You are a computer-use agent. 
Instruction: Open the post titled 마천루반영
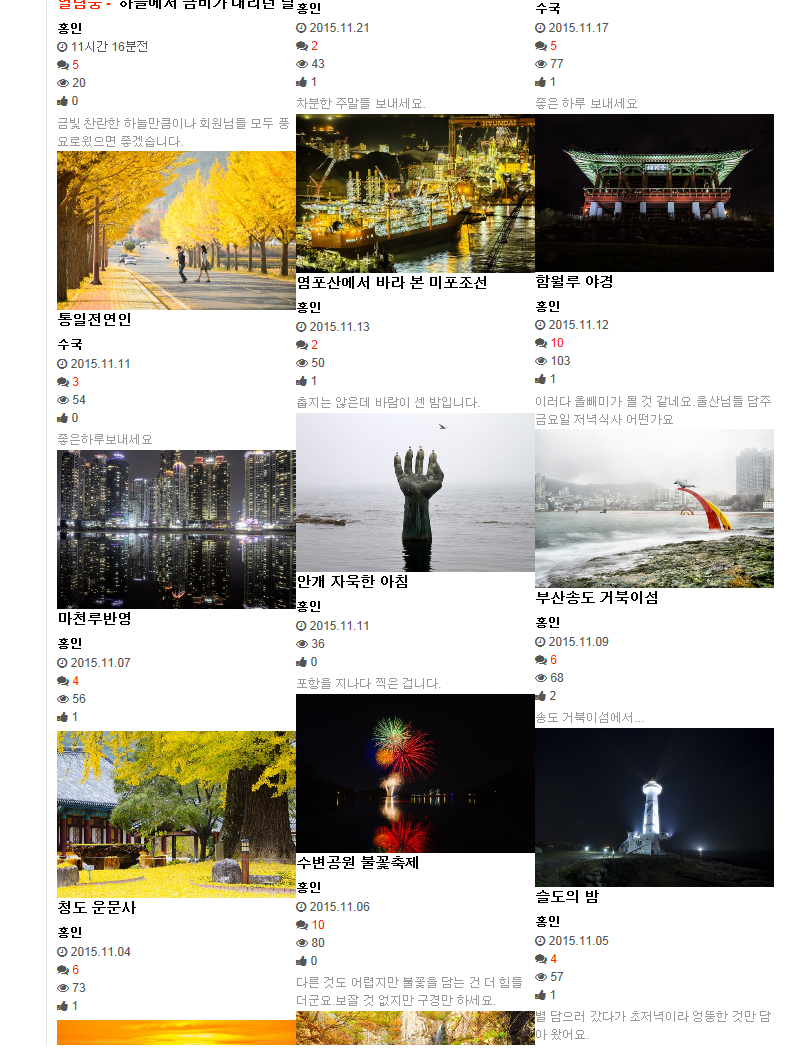pos(94,619)
